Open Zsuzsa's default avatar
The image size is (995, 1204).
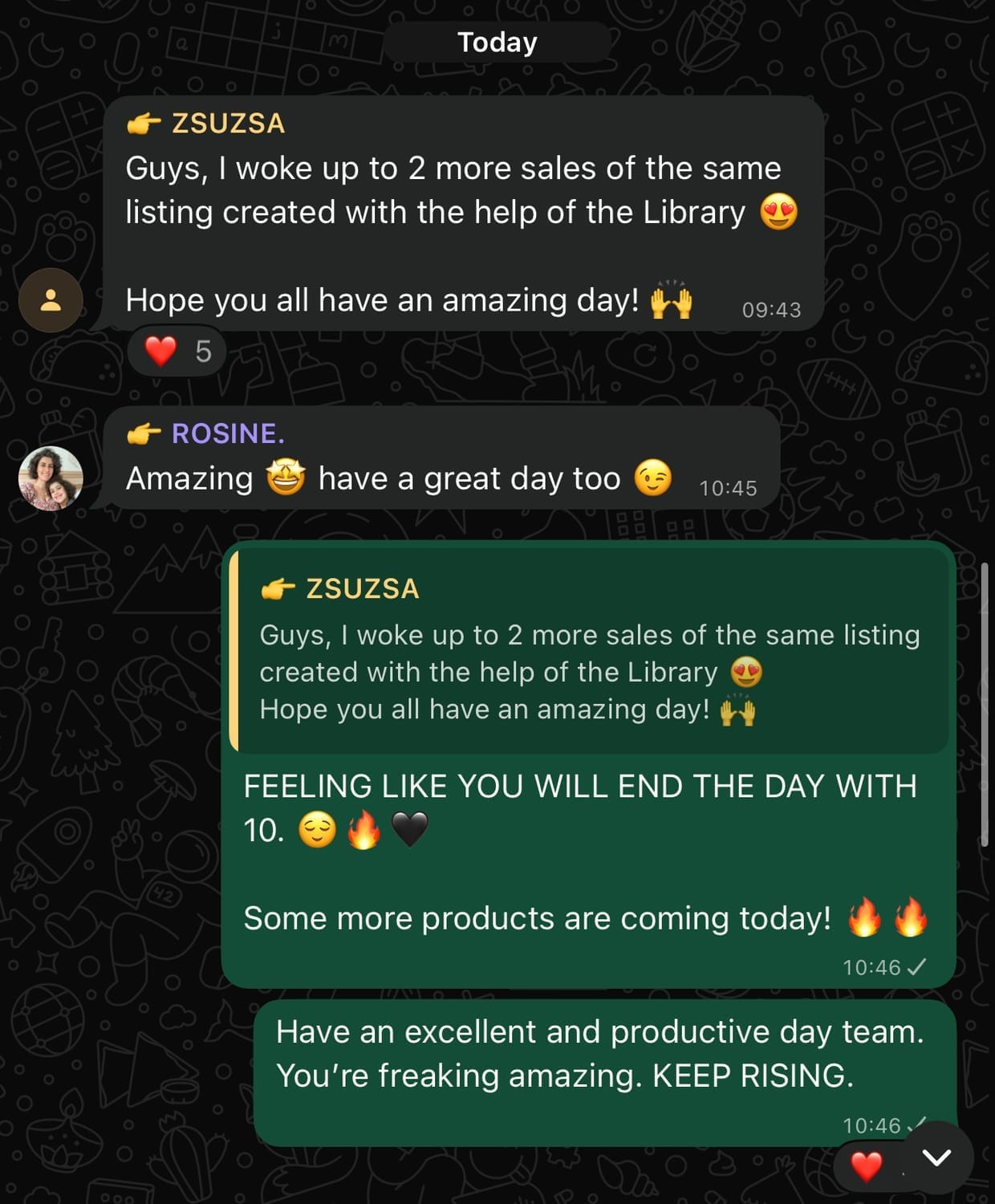click(51, 300)
